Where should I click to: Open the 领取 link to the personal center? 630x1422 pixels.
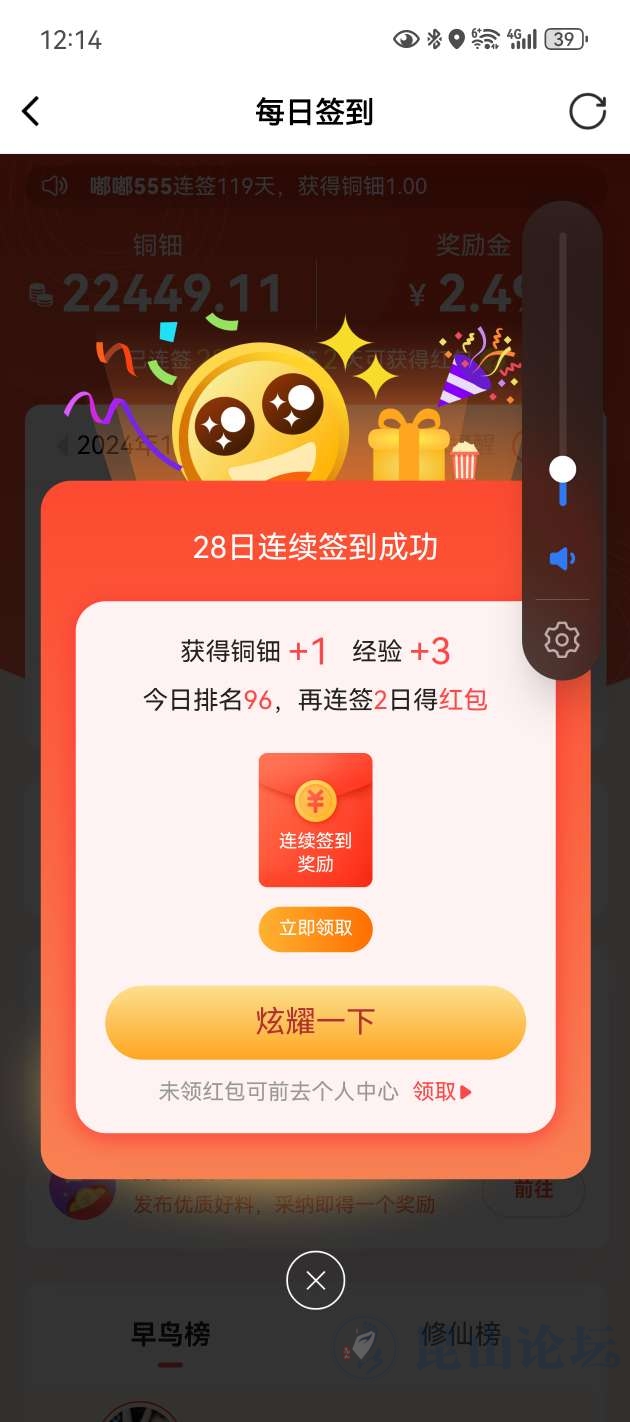point(441,1092)
